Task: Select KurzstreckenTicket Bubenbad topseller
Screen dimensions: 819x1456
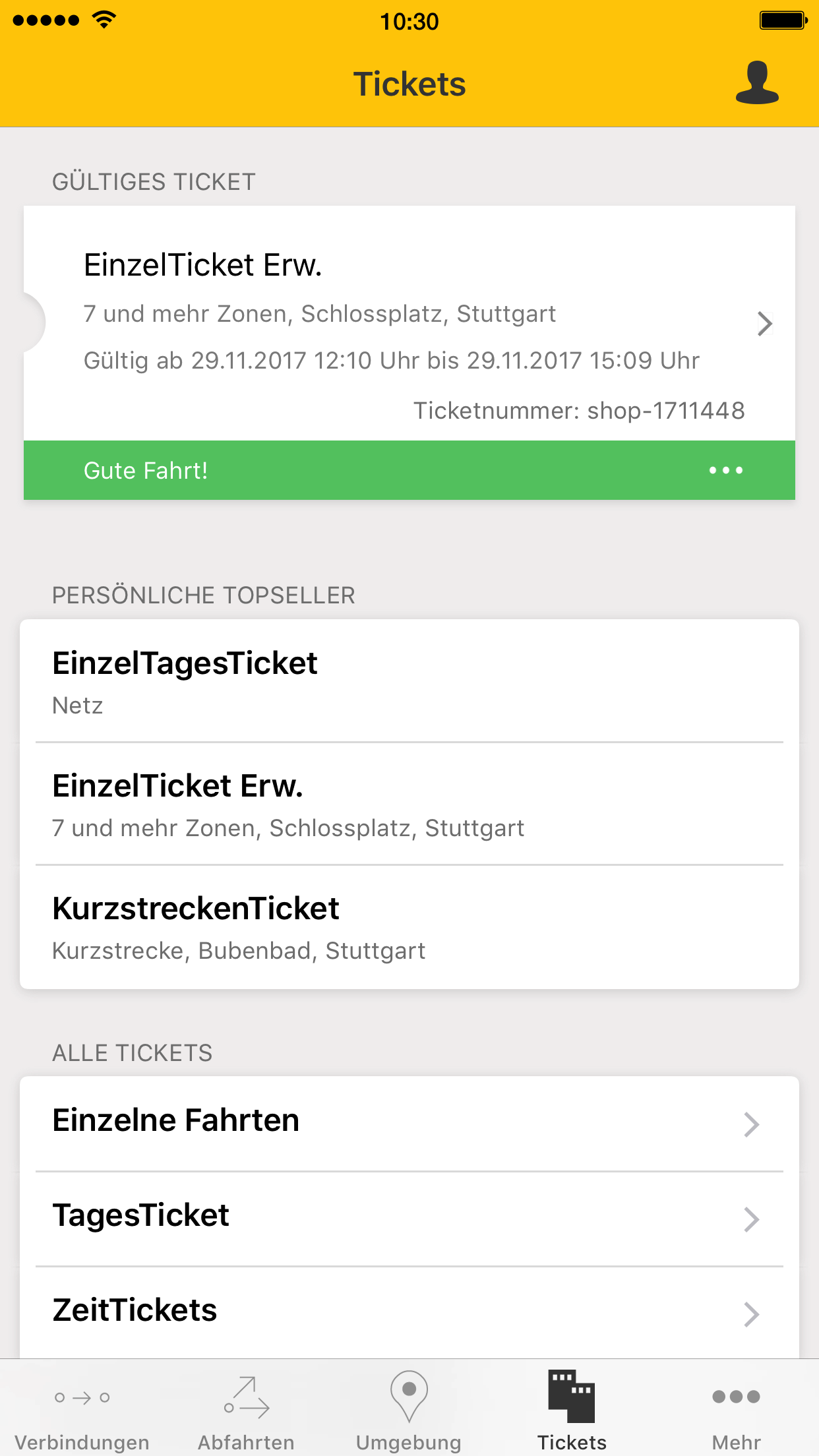Action: (x=409, y=926)
